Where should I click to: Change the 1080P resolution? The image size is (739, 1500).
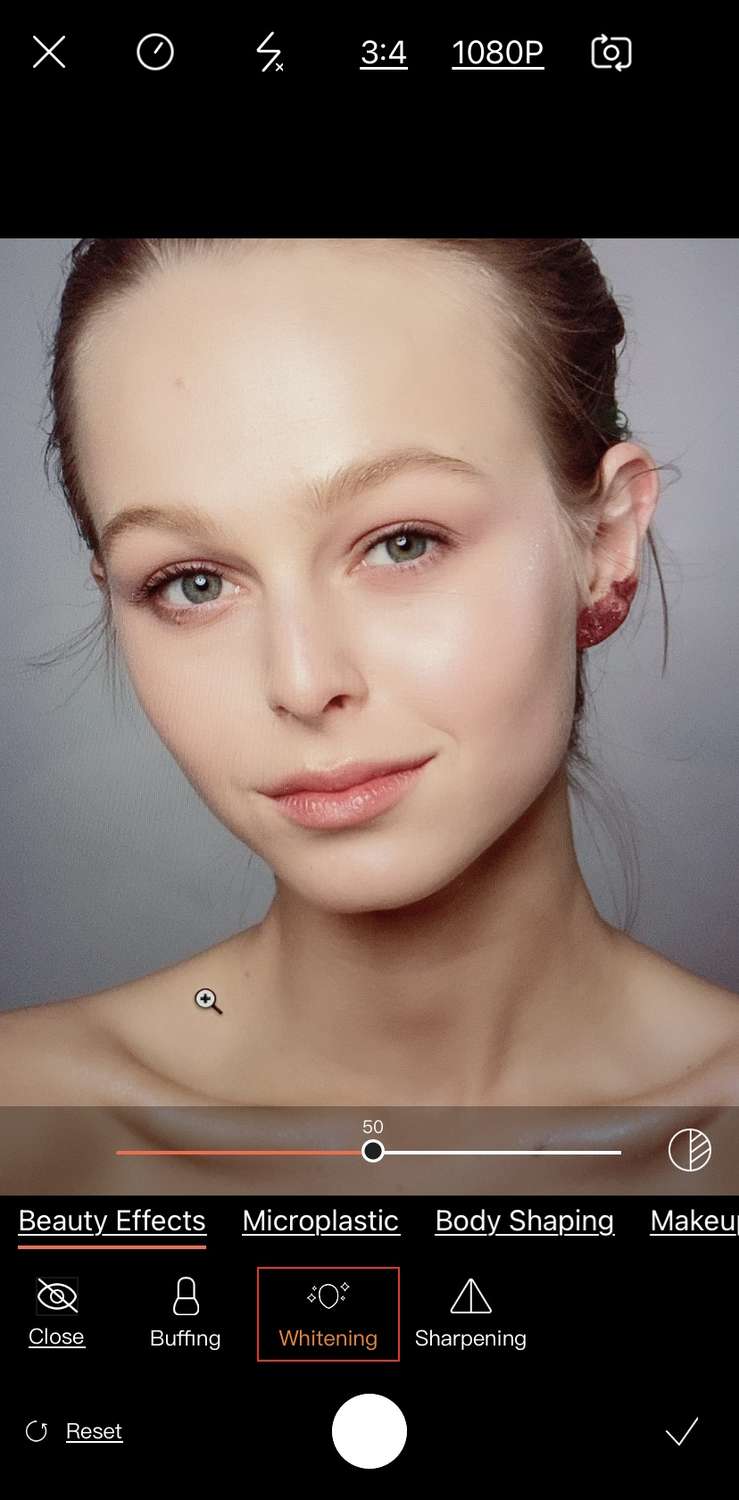point(498,53)
